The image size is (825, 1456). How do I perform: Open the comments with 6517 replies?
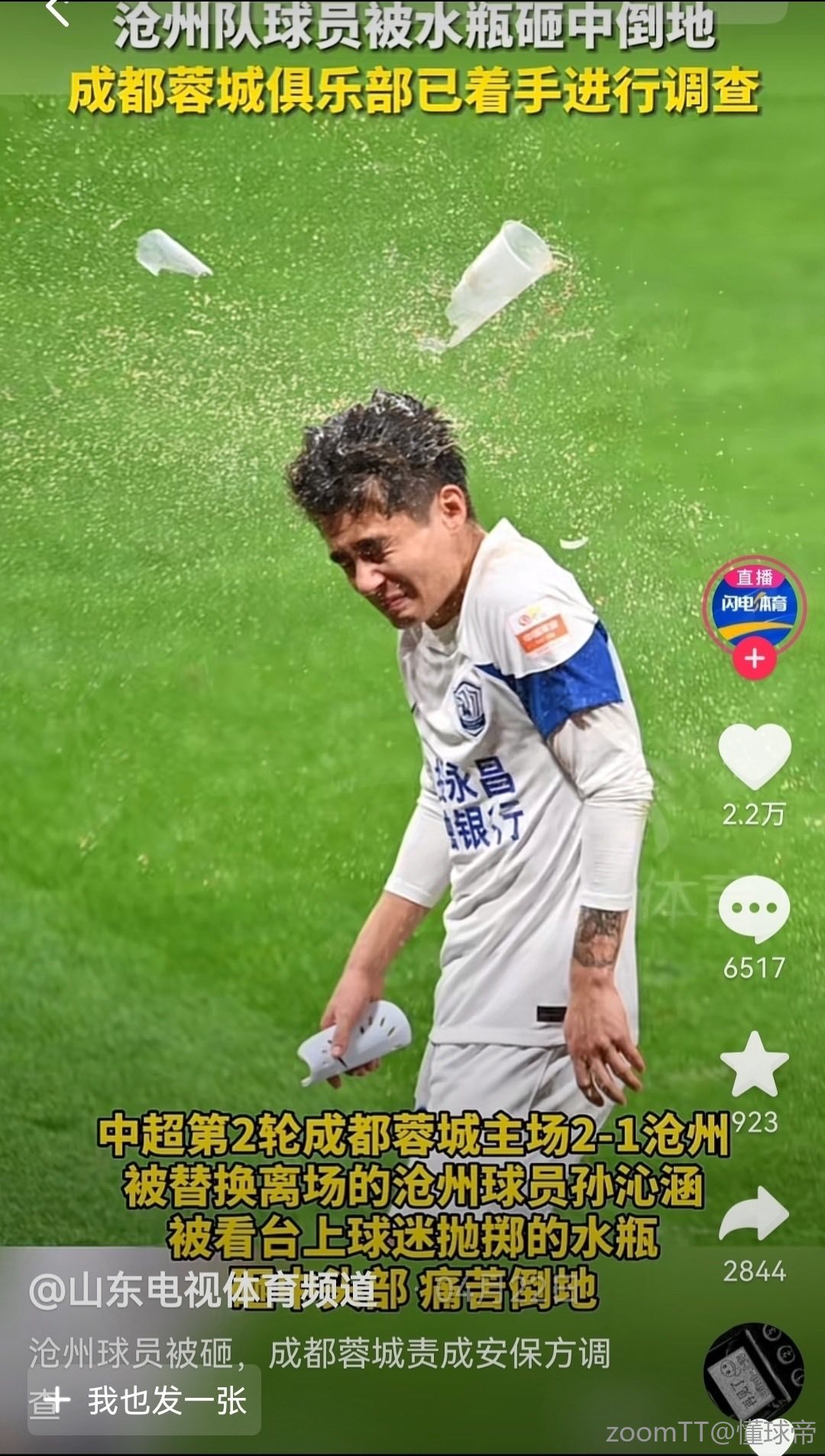(x=754, y=909)
